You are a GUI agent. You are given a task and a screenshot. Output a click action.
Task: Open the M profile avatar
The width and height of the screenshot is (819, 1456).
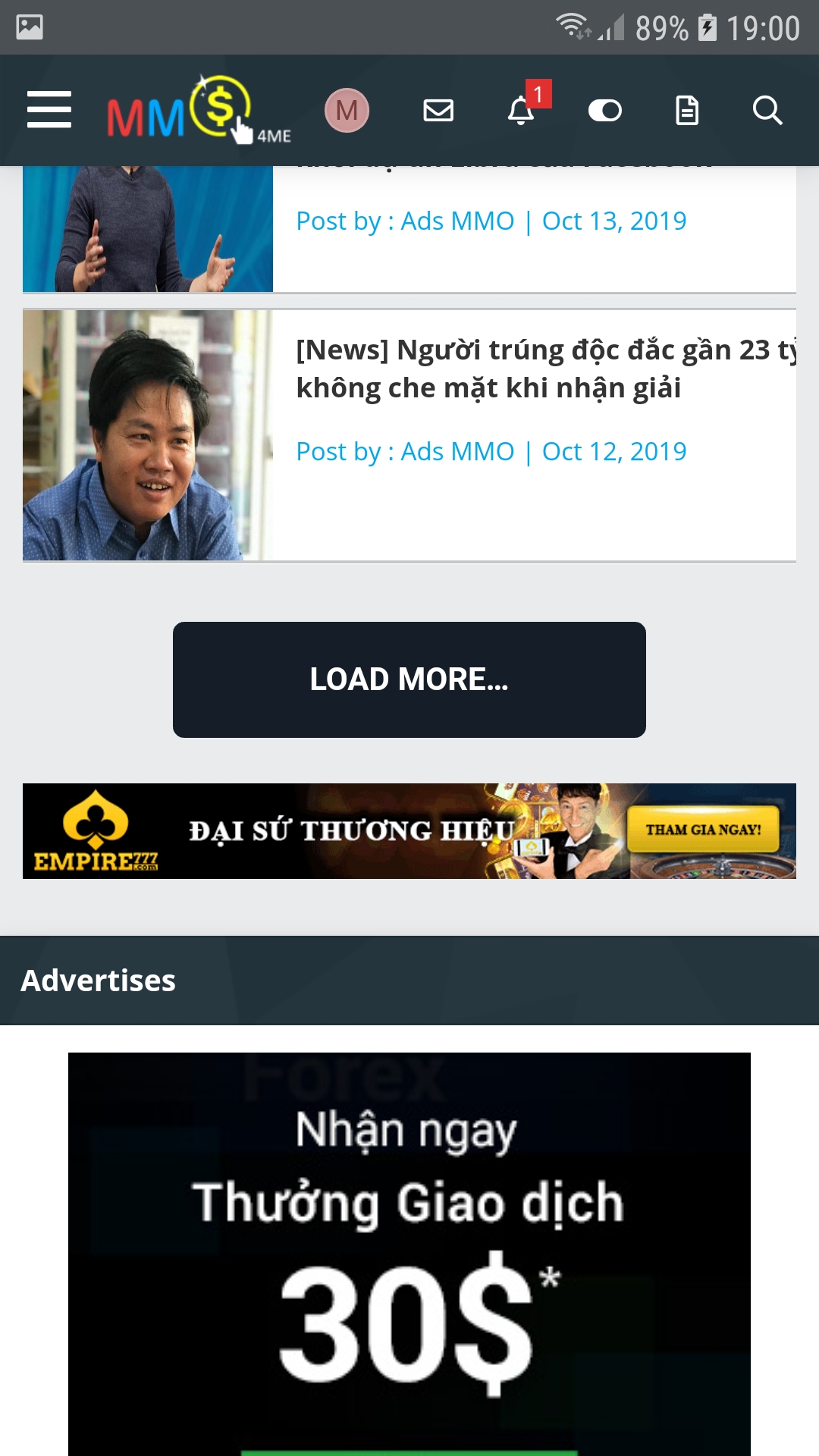(x=347, y=111)
